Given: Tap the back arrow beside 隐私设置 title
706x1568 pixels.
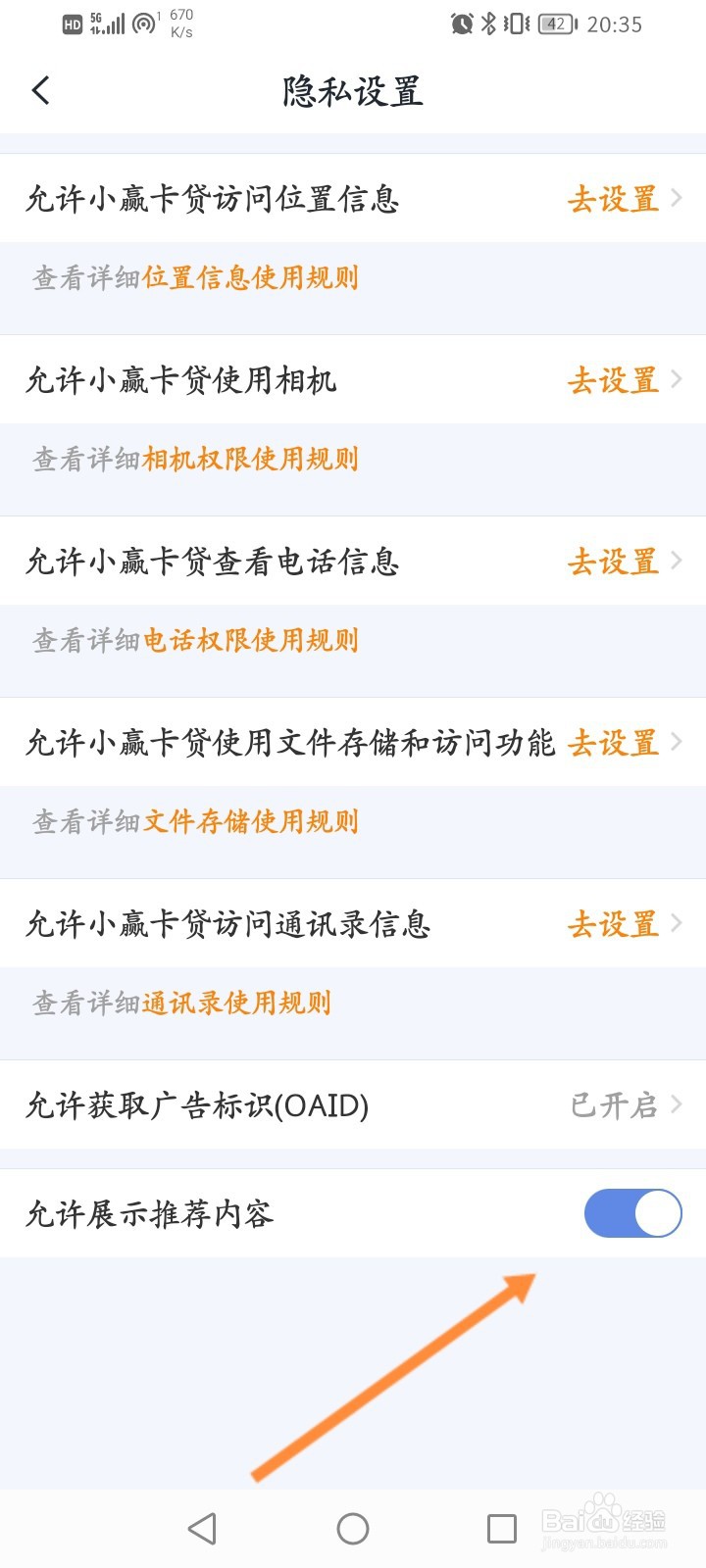Looking at the screenshot, I should (41, 90).
